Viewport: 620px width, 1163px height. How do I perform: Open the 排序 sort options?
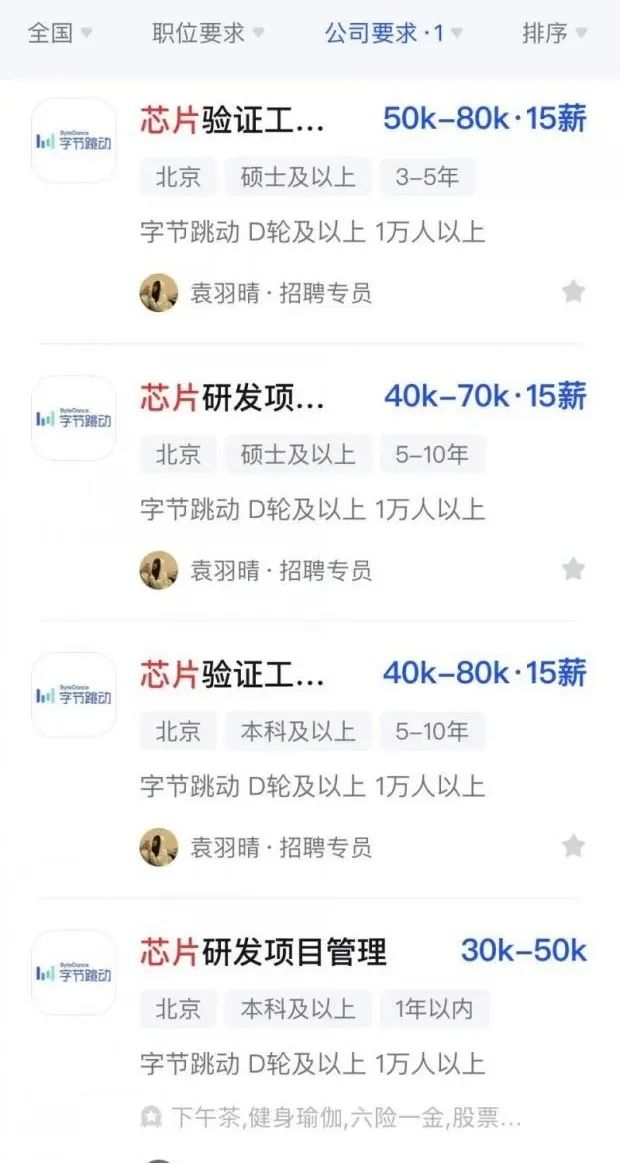(x=554, y=33)
